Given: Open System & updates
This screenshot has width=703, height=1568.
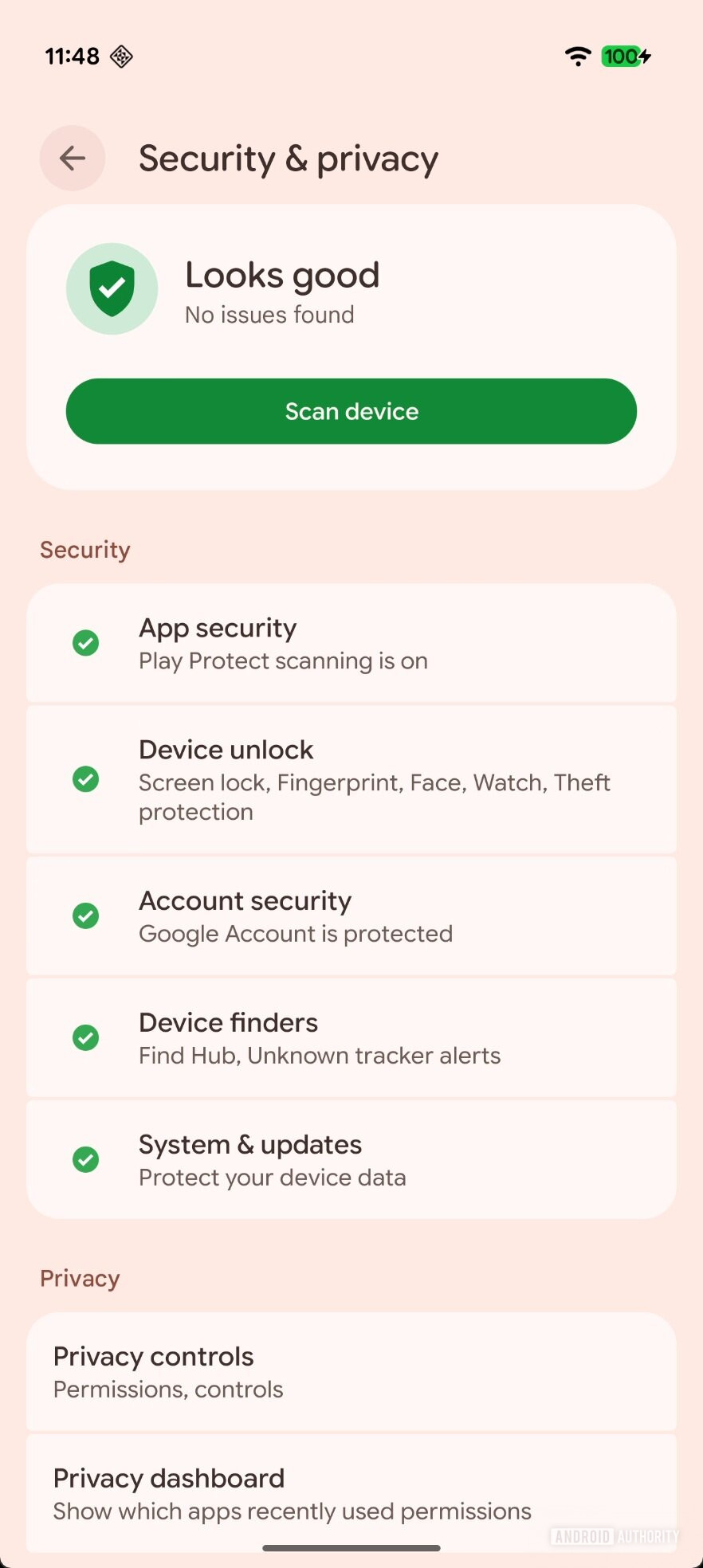Looking at the screenshot, I should (x=351, y=1160).
